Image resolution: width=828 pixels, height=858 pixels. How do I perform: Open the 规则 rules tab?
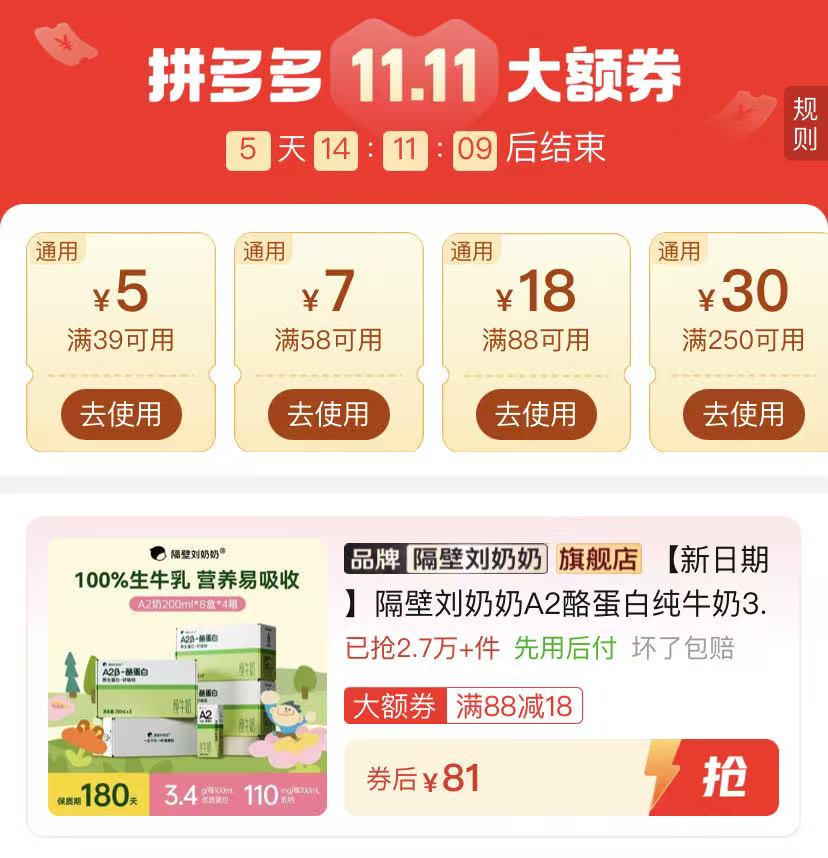tap(806, 122)
